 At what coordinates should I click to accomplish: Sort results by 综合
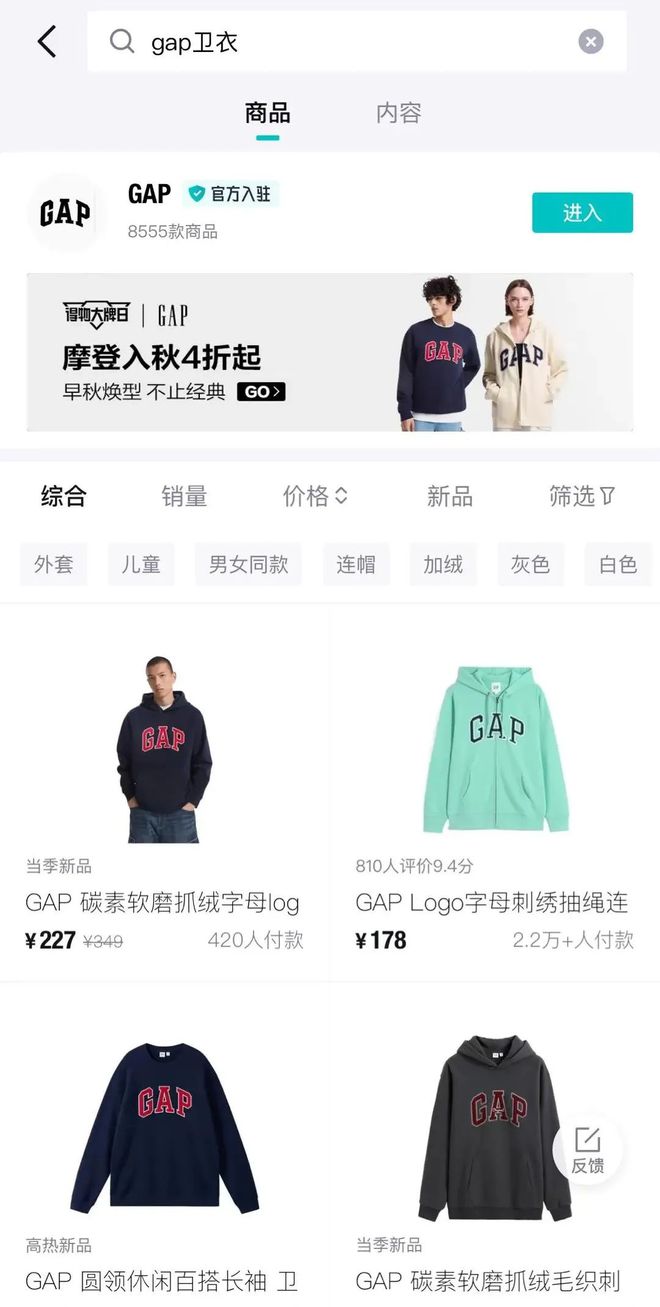point(64,496)
